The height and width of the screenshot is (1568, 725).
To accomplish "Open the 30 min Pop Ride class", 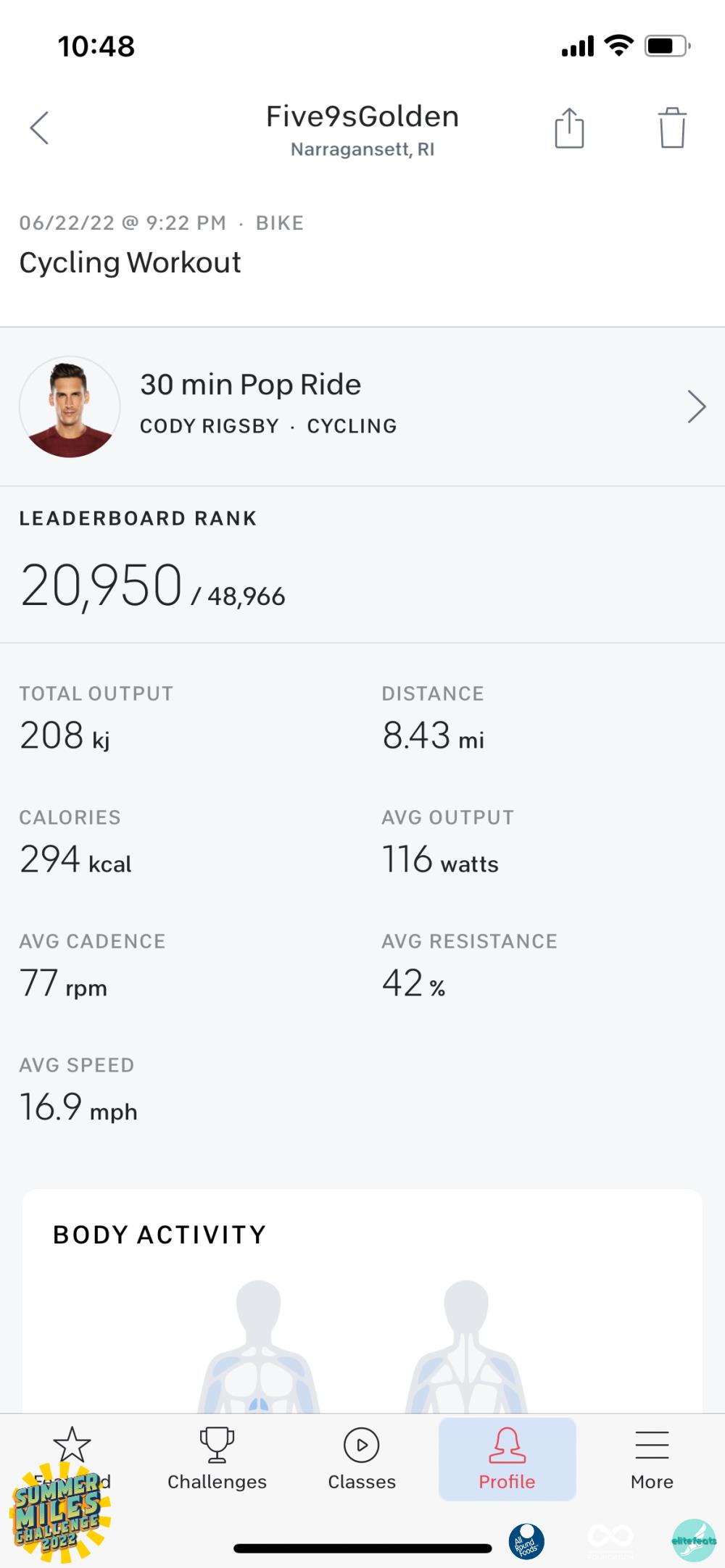I will pos(362,406).
